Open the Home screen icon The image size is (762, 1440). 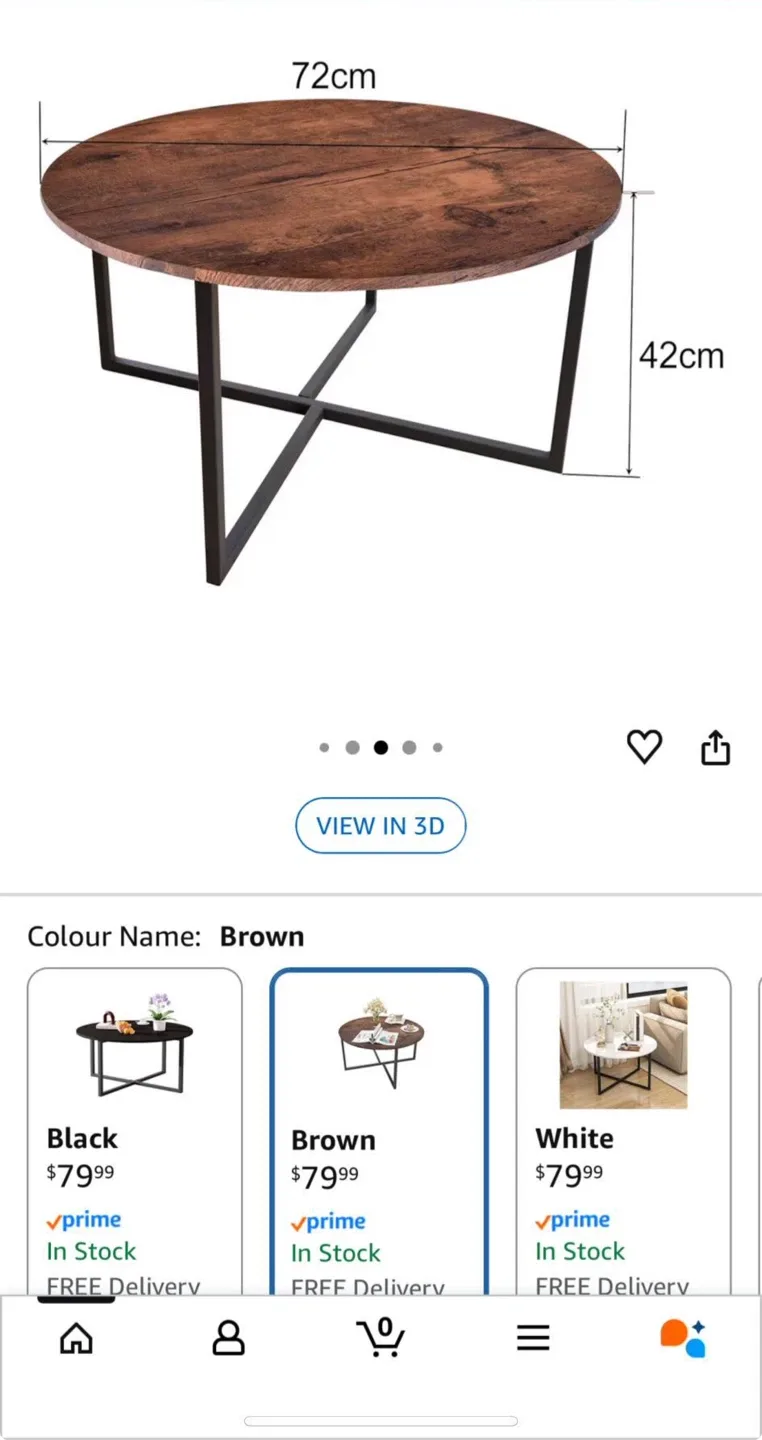[76, 1337]
